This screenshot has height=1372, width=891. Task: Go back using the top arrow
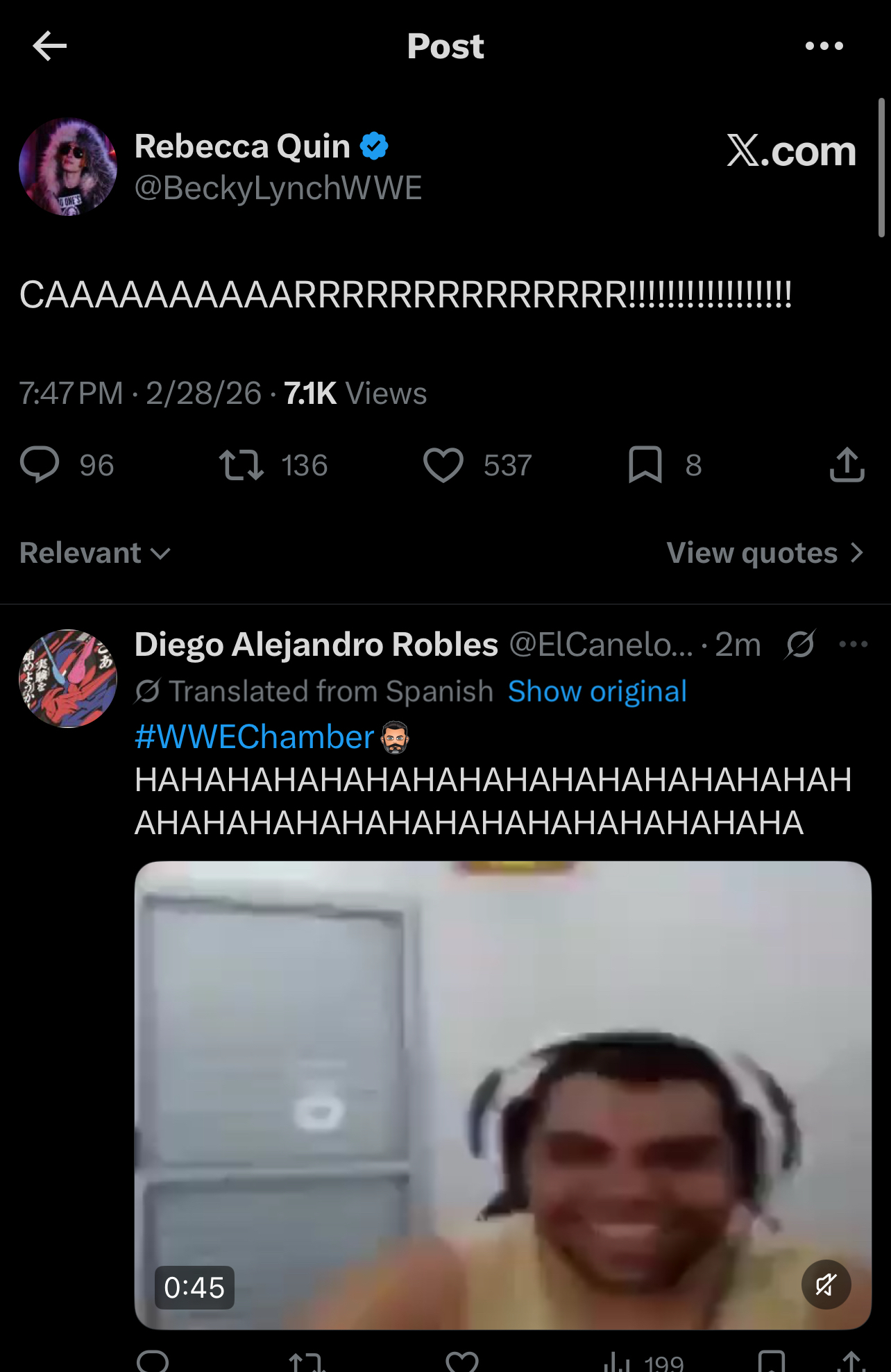50,46
